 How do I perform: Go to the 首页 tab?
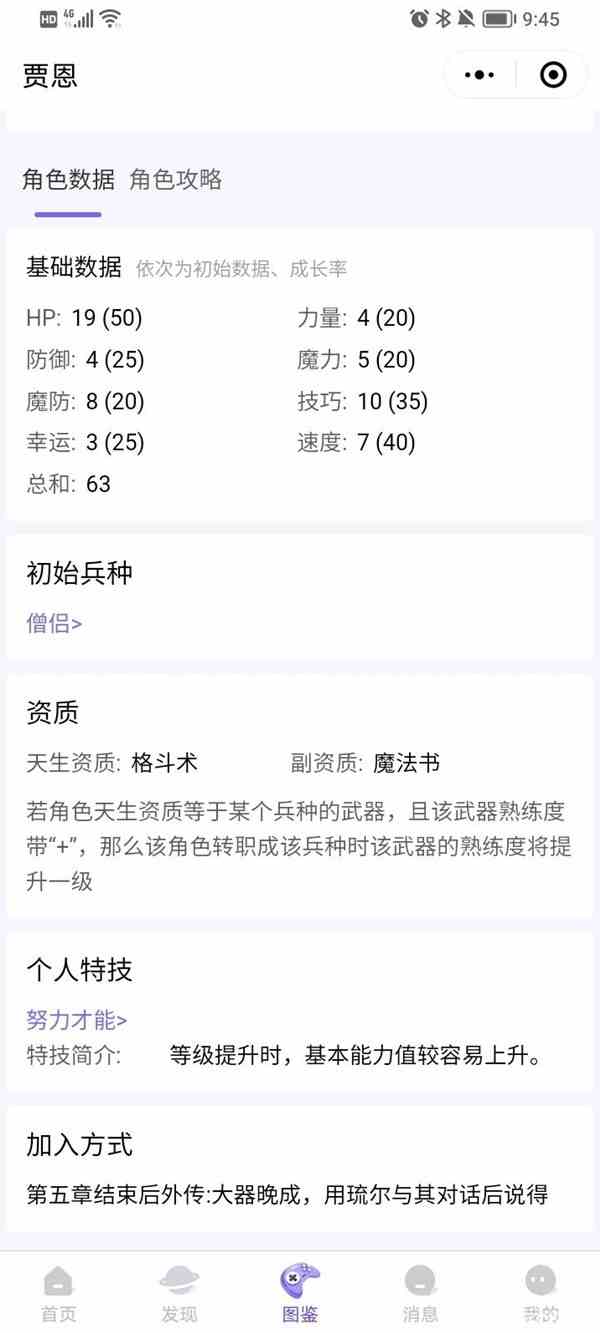[59, 1293]
